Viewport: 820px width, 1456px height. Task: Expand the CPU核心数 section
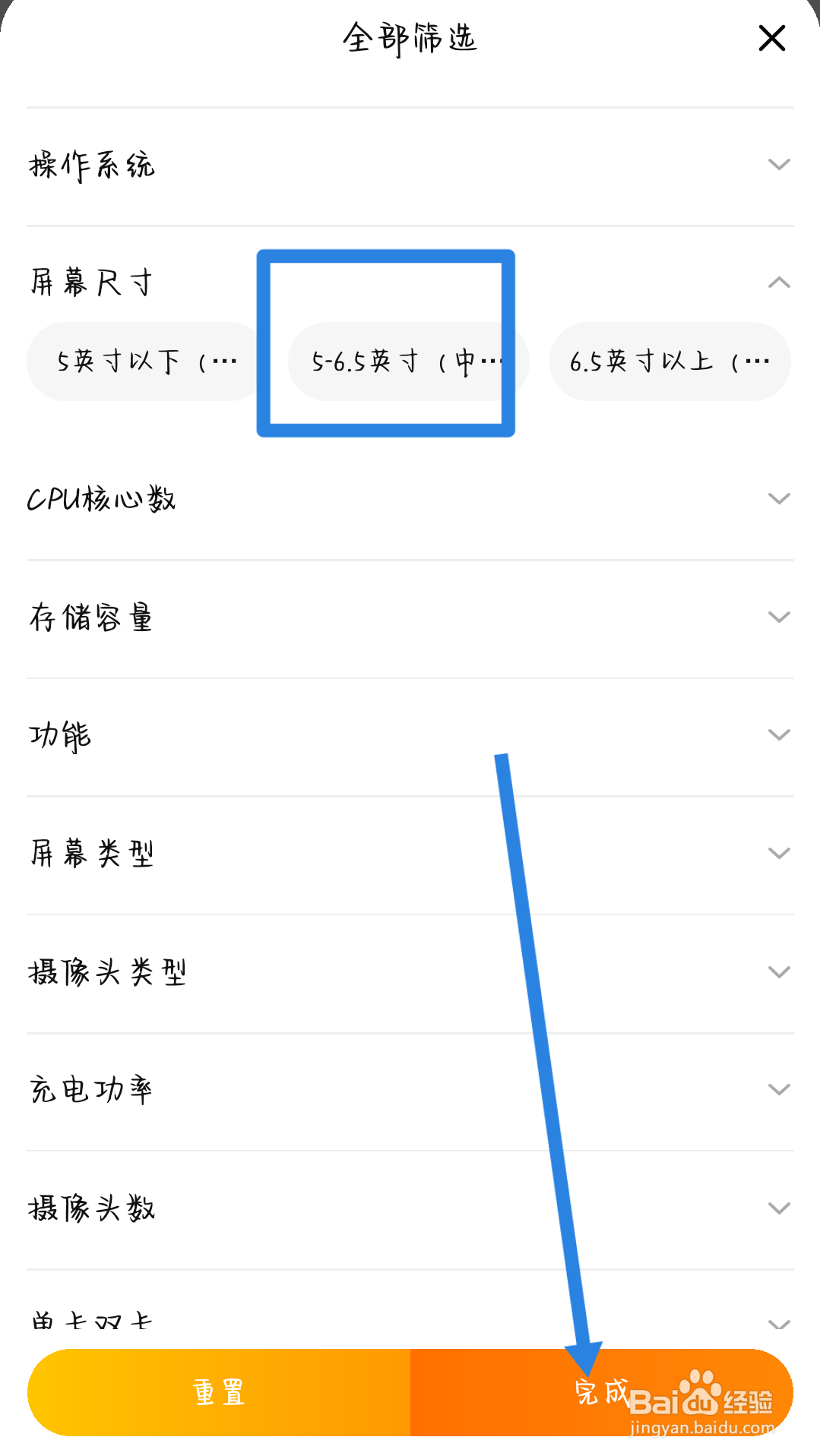click(x=778, y=498)
